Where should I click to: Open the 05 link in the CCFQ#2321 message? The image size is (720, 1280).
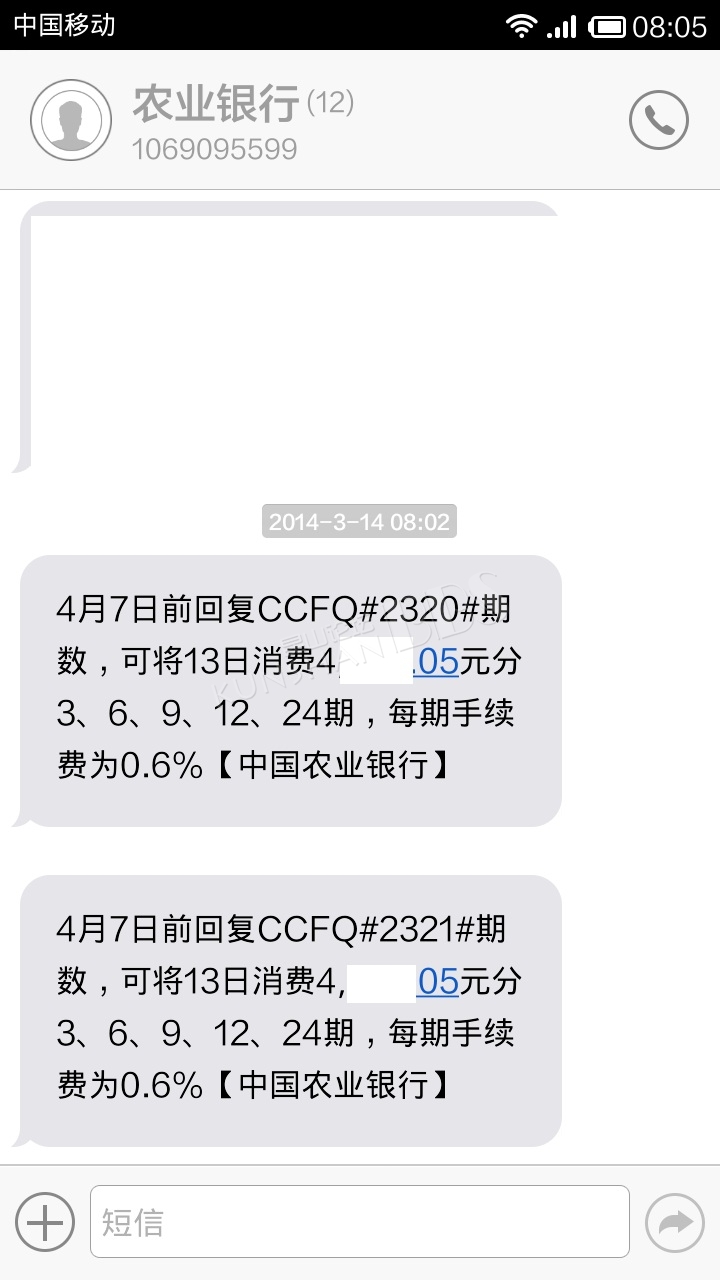[x=438, y=982]
